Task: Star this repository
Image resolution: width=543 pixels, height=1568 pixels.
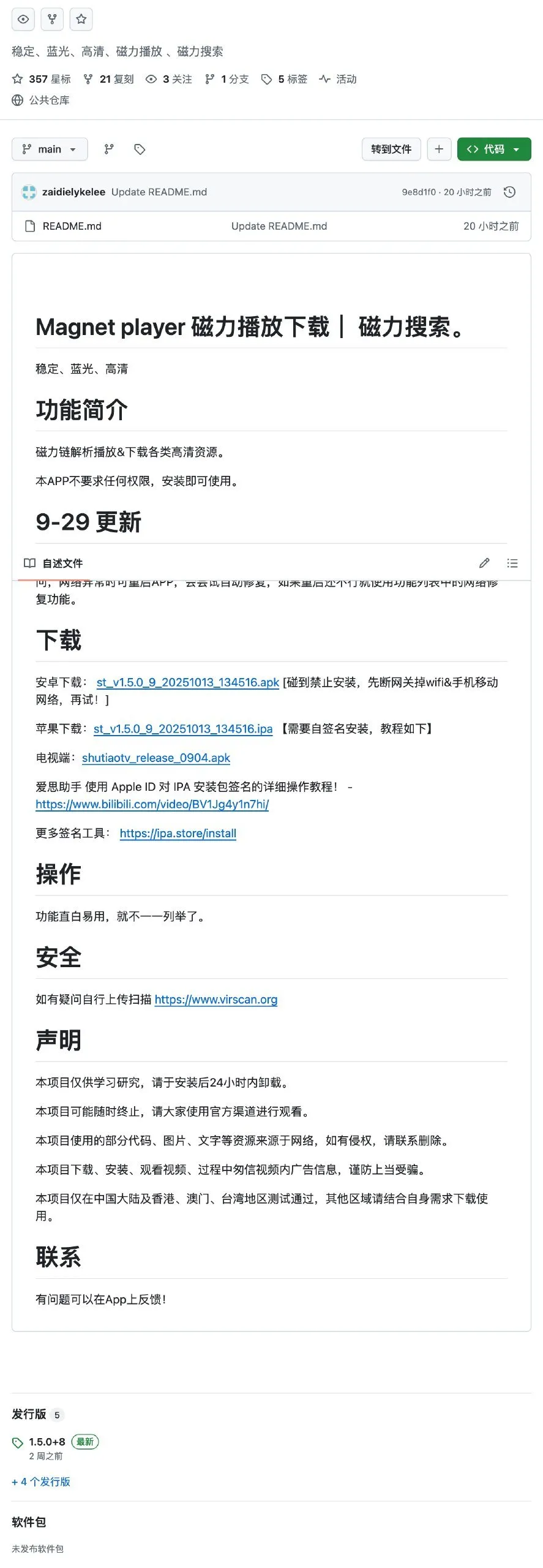Action: (x=81, y=20)
